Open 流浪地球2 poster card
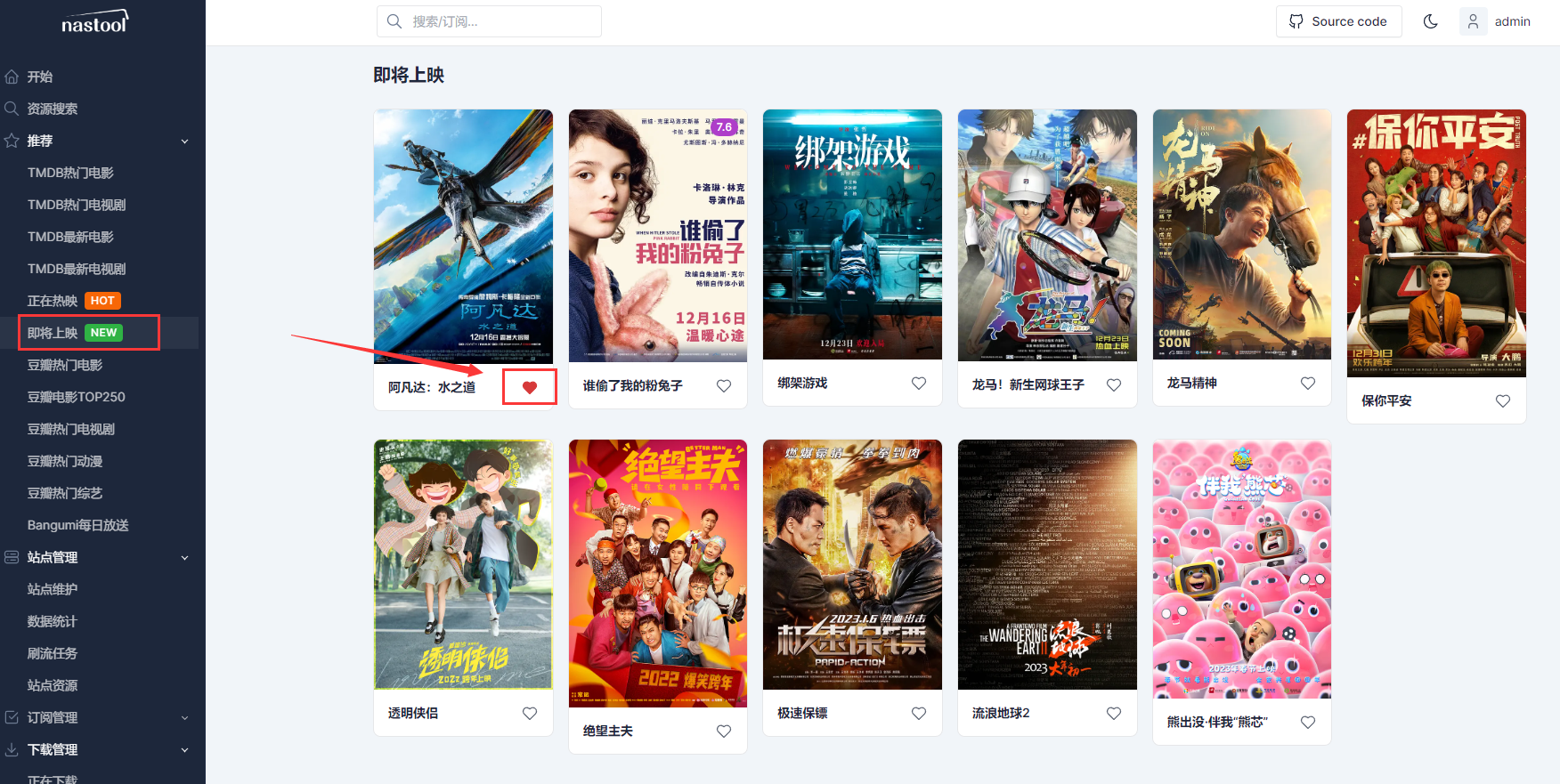 coord(1047,564)
